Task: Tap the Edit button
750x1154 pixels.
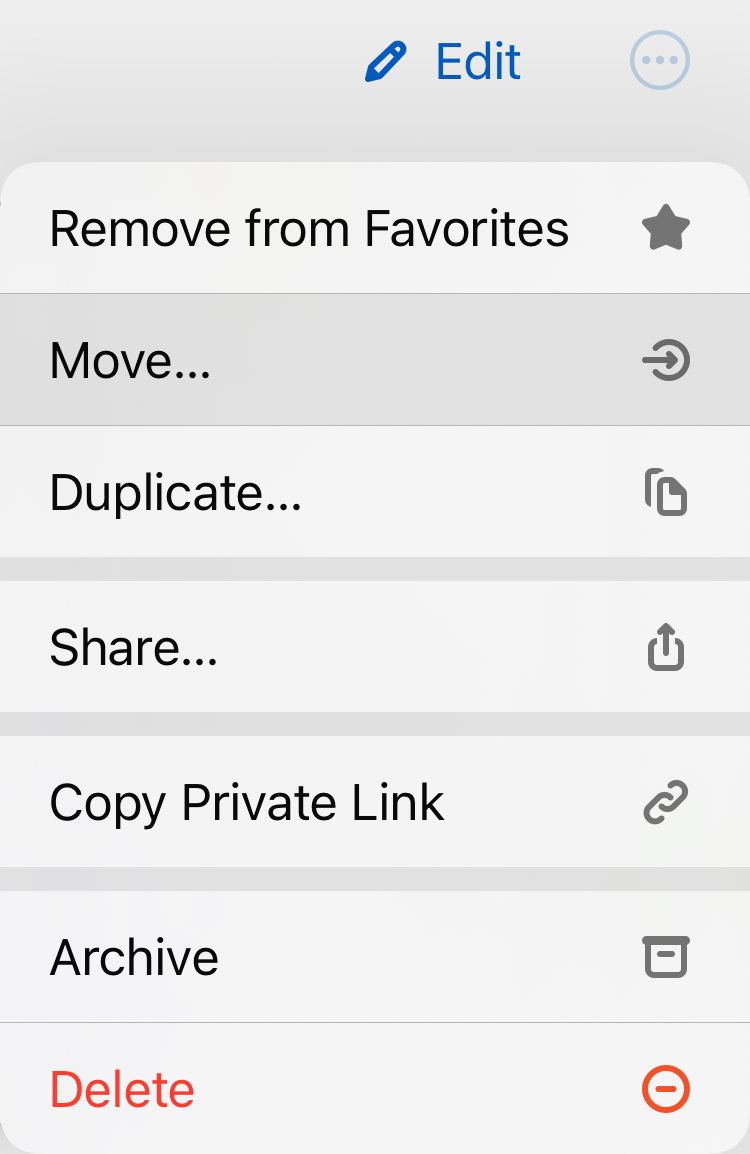Action: 476,60
